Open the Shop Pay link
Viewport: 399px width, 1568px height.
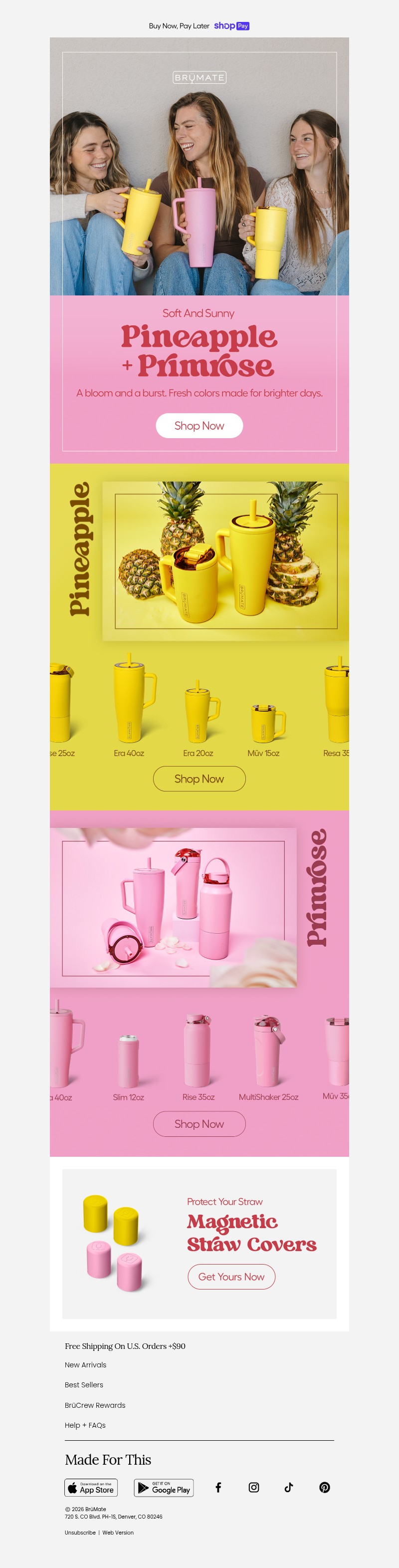(231, 26)
